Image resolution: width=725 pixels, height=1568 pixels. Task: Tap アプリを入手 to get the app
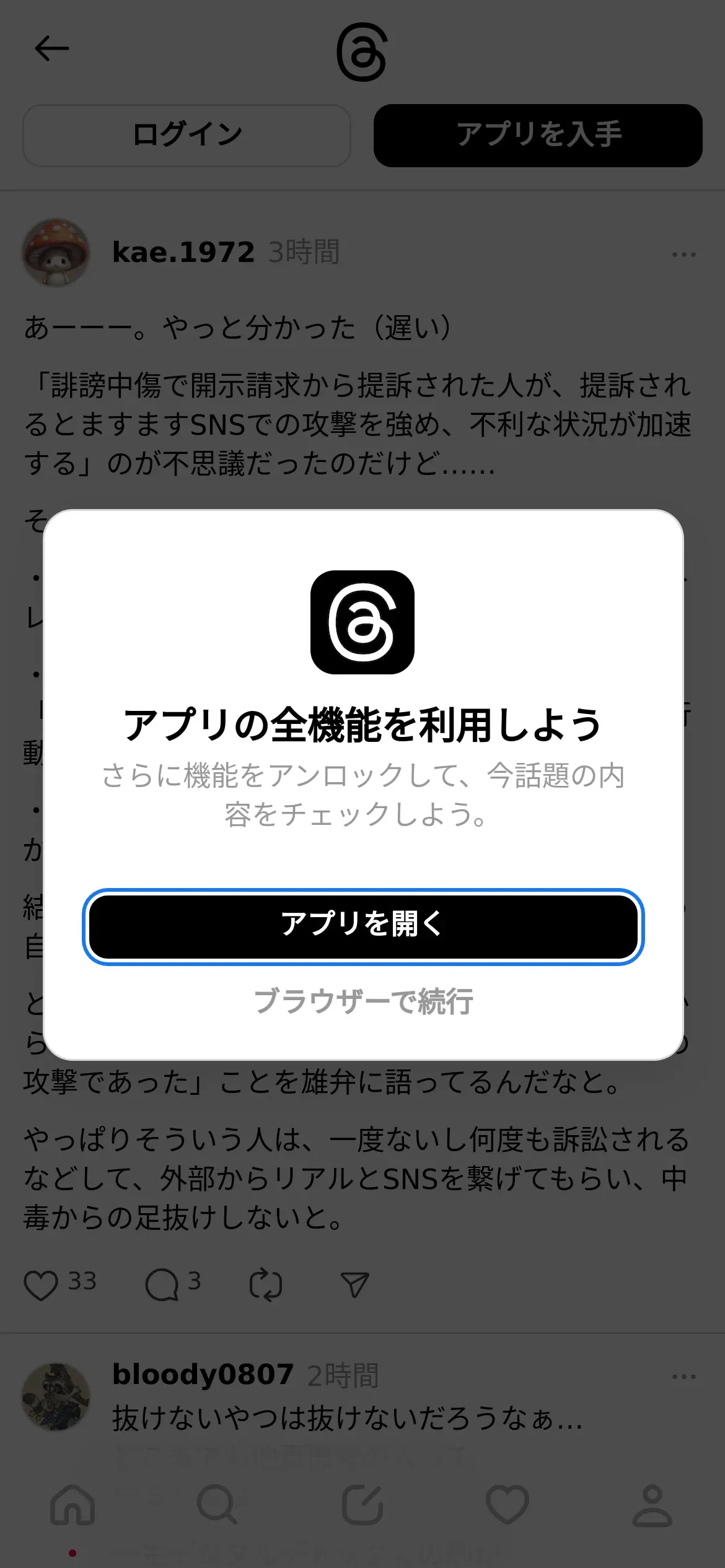point(538,135)
